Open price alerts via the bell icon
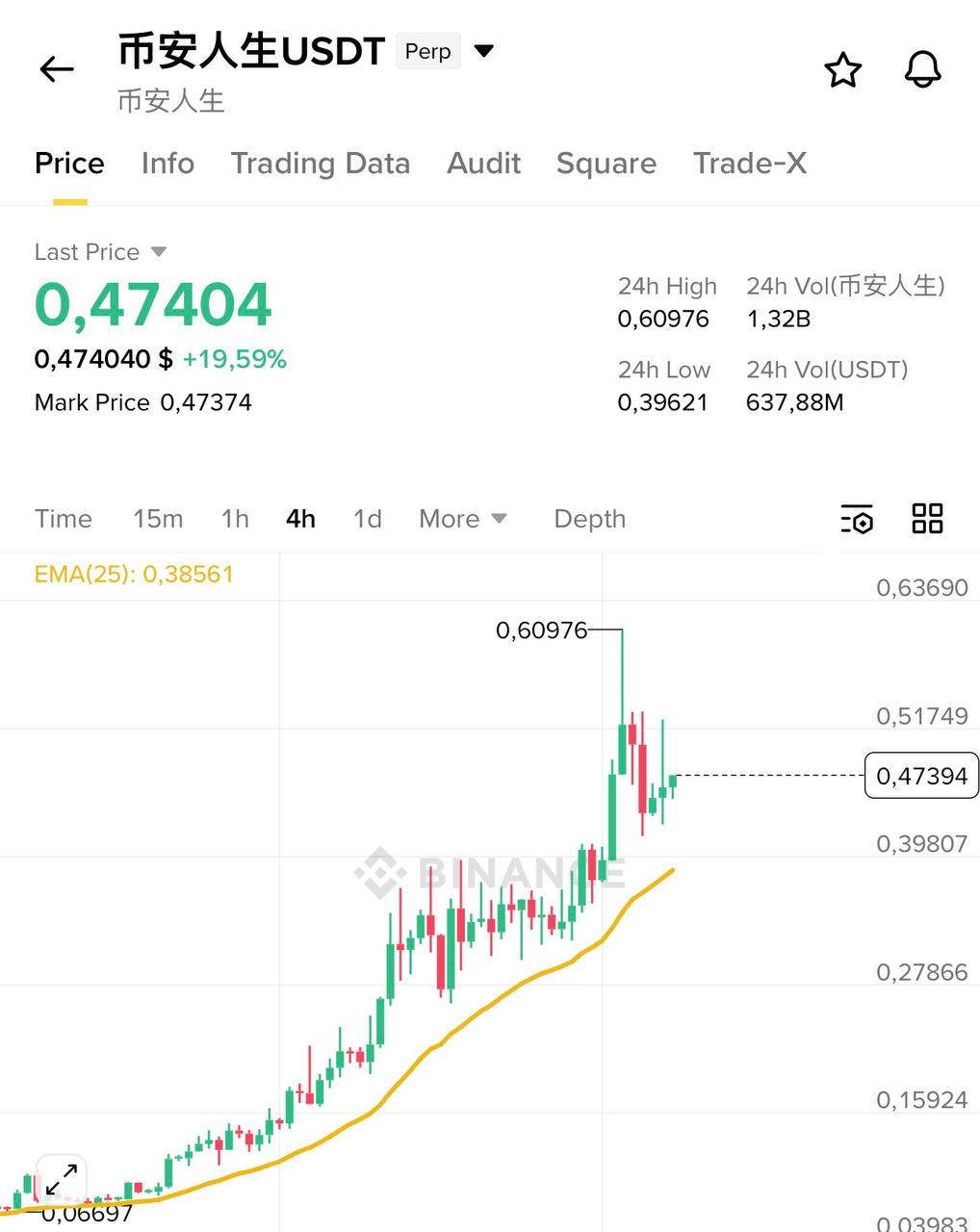 (922, 68)
